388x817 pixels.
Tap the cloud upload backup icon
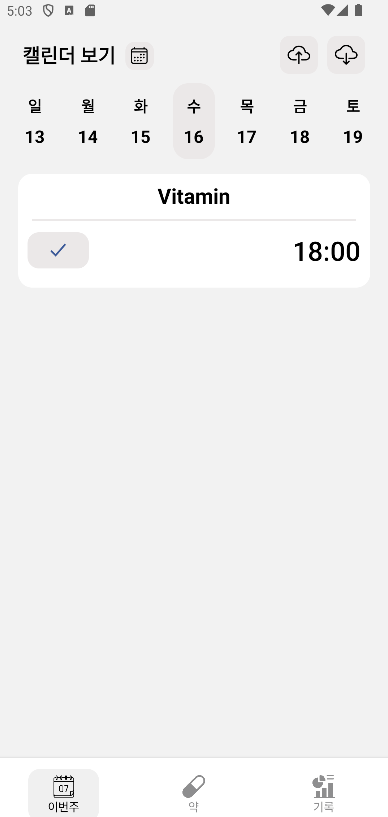[x=299, y=55]
